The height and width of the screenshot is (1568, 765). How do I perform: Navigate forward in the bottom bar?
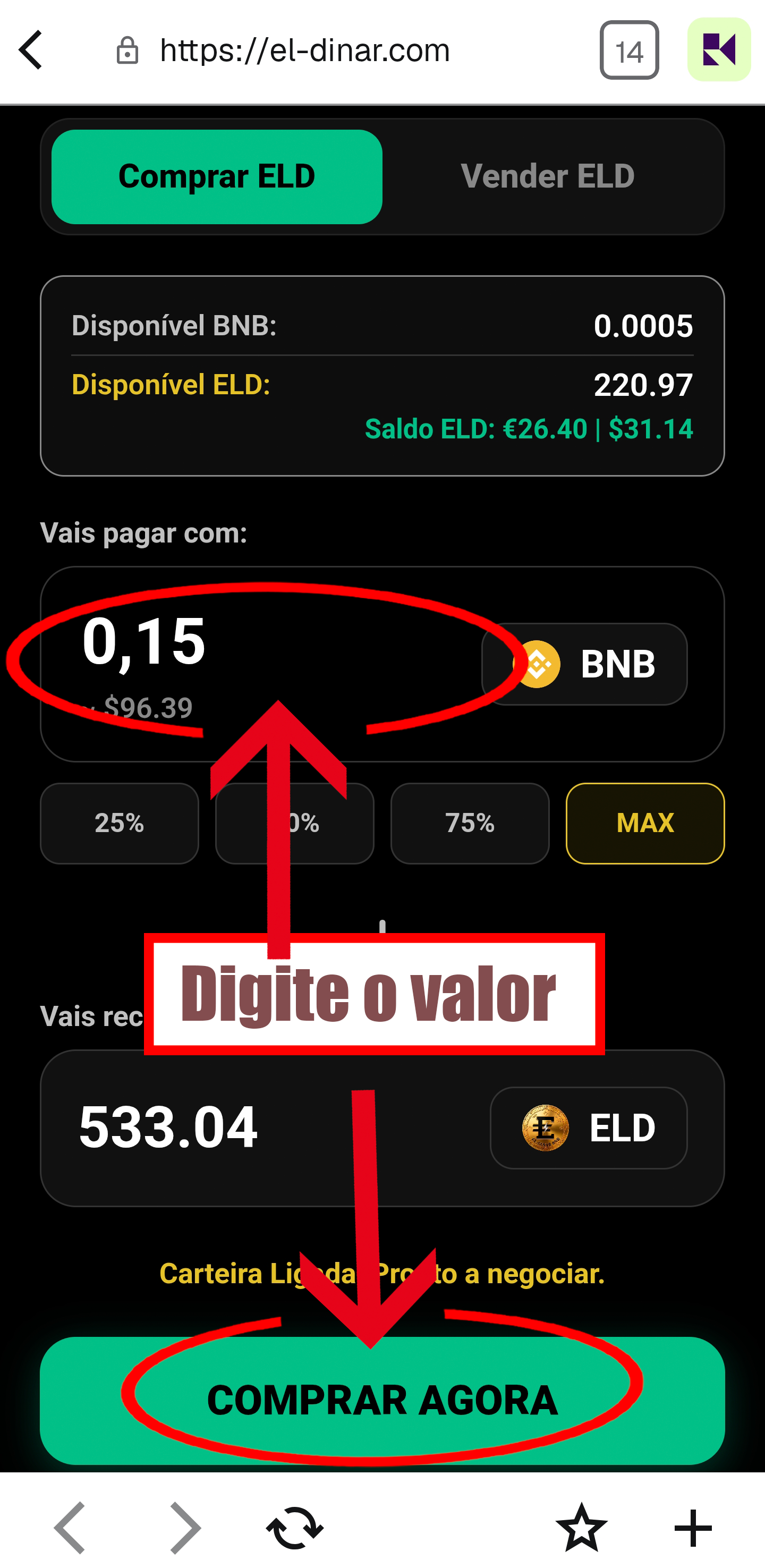click(x=184, y=1528)
